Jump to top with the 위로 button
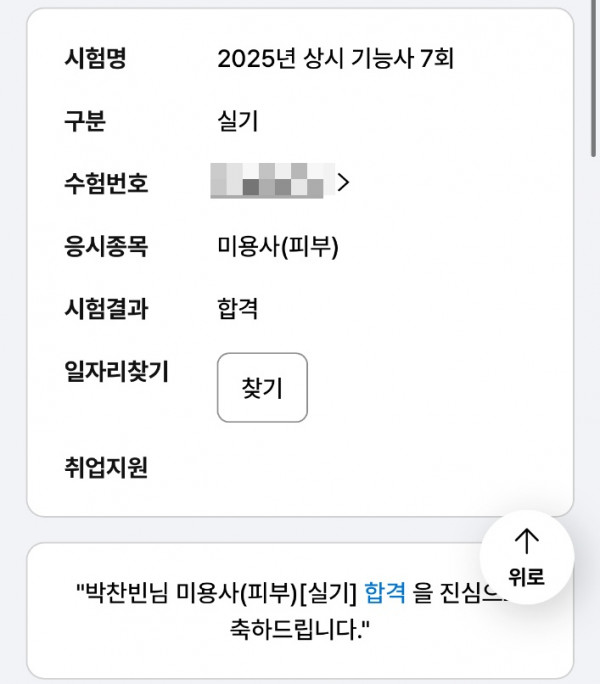Screen dimensions: 600x684 tap(526, 556)
